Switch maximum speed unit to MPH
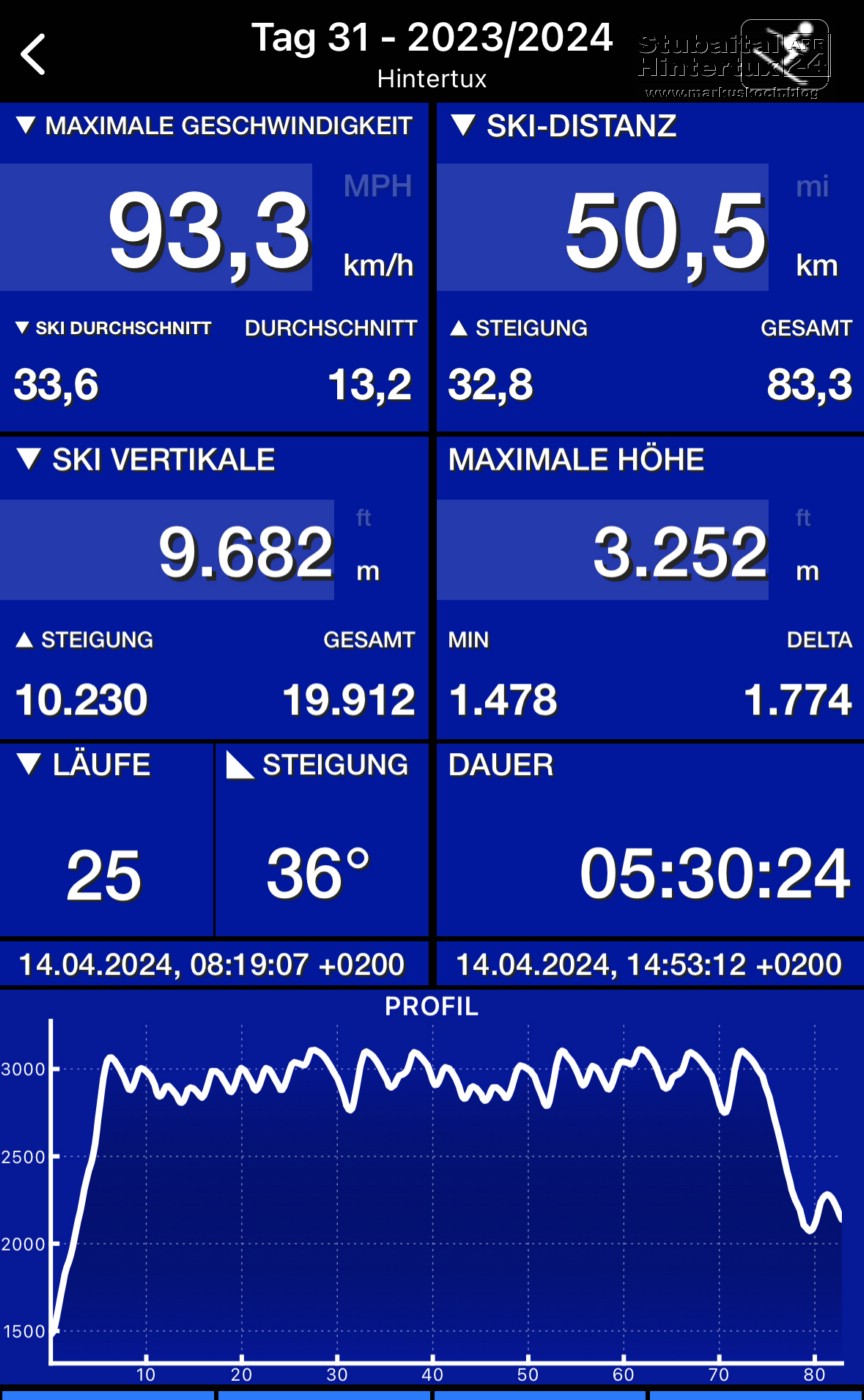Screen dimensions: 864x1400 coord(377,186)
